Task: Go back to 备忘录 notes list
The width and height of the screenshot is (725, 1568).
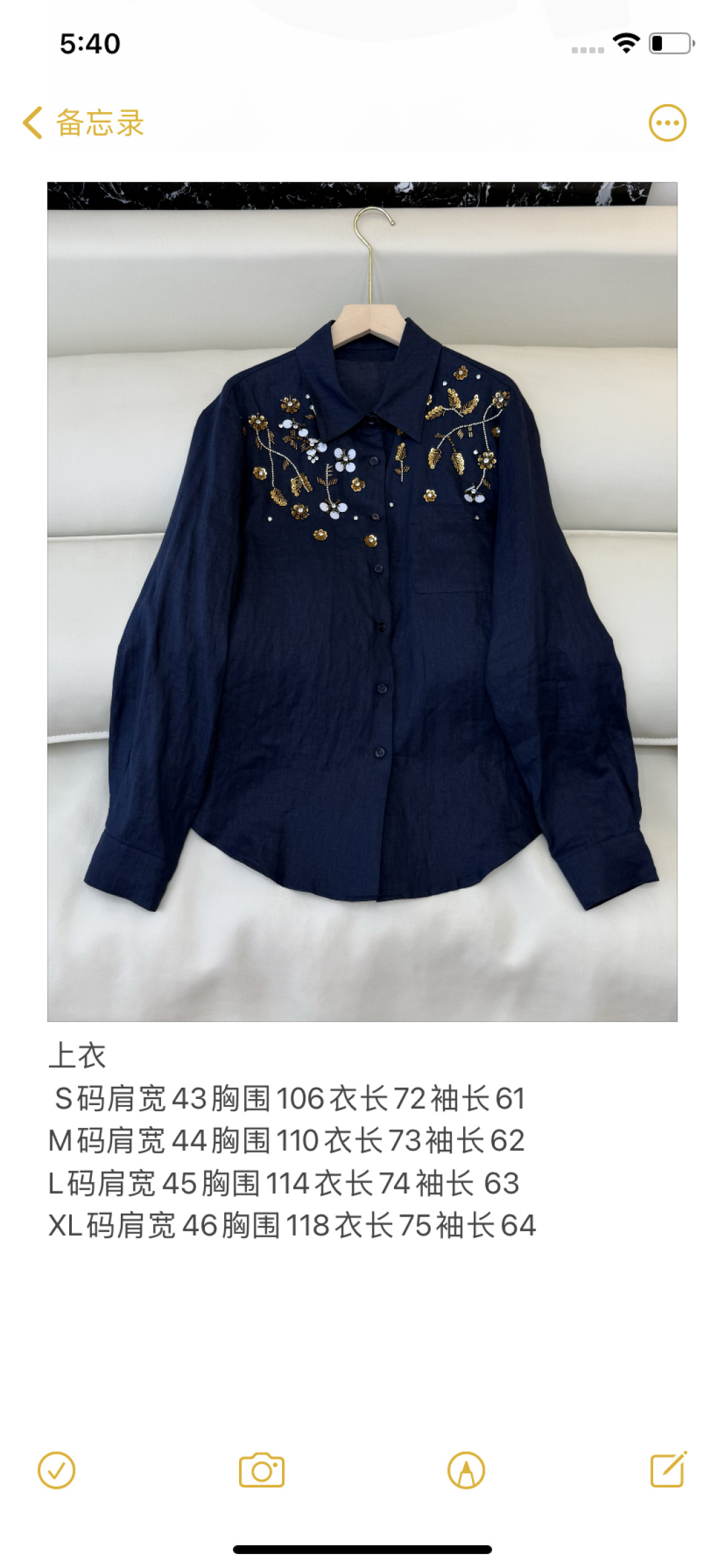Action: (x=84, y=123)
